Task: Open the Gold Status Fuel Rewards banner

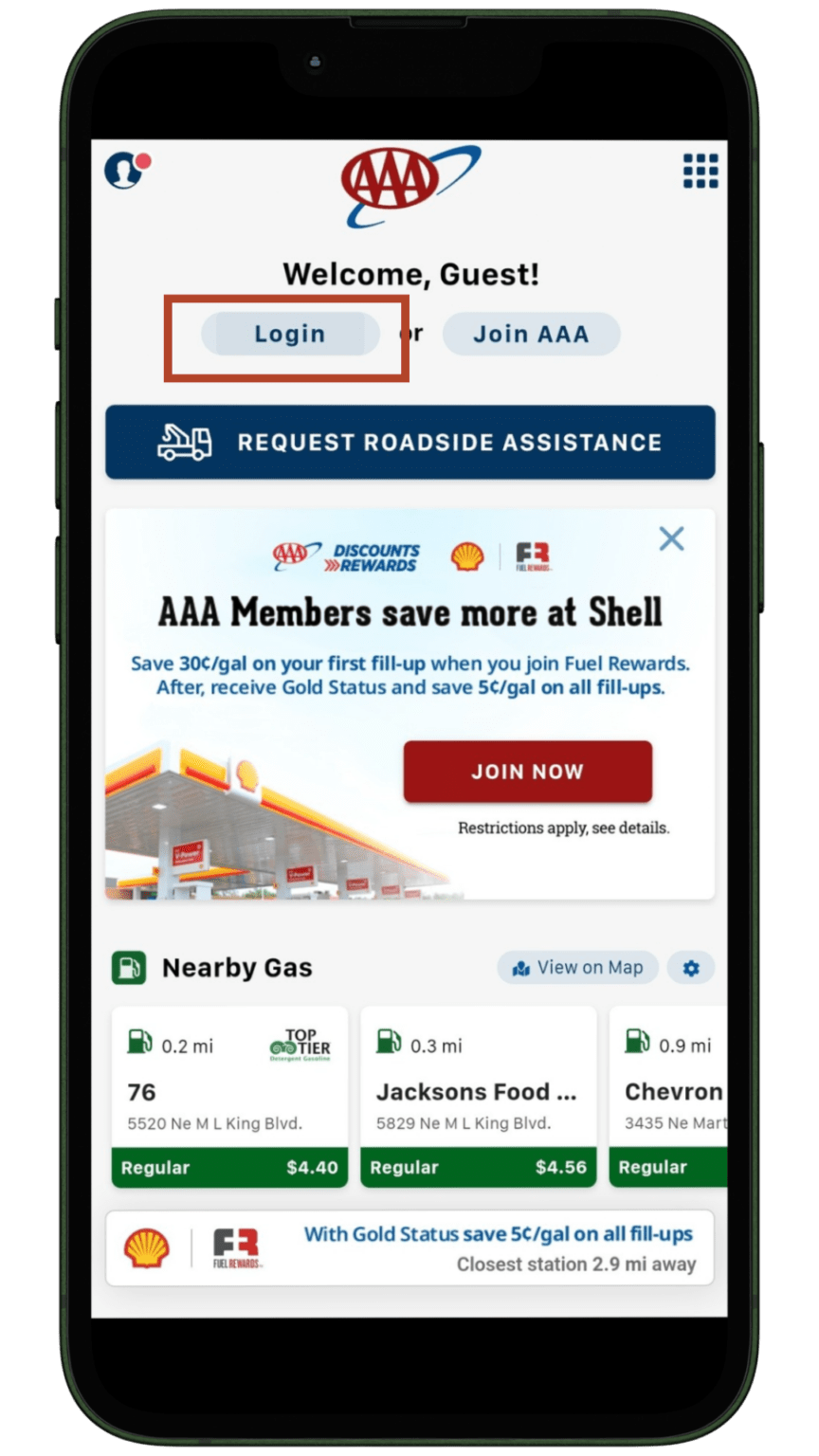Action: [x=409, y=1247]
